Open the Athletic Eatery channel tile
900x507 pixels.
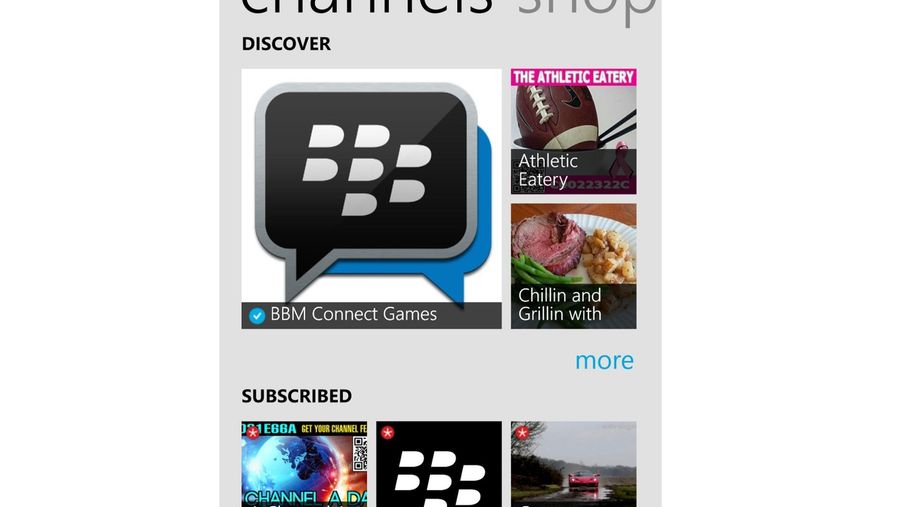tap(573, 131)
